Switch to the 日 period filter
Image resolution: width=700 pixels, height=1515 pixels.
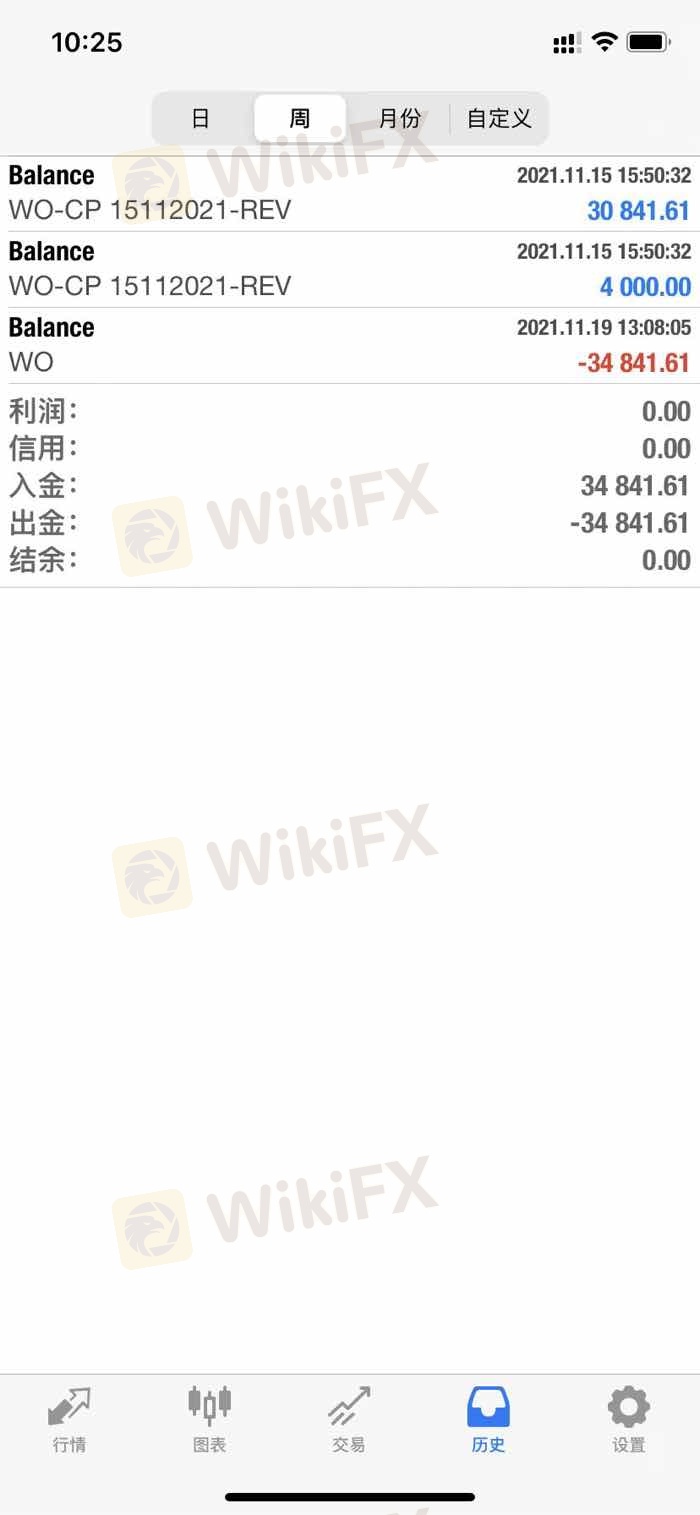click(x=201, y=119)
